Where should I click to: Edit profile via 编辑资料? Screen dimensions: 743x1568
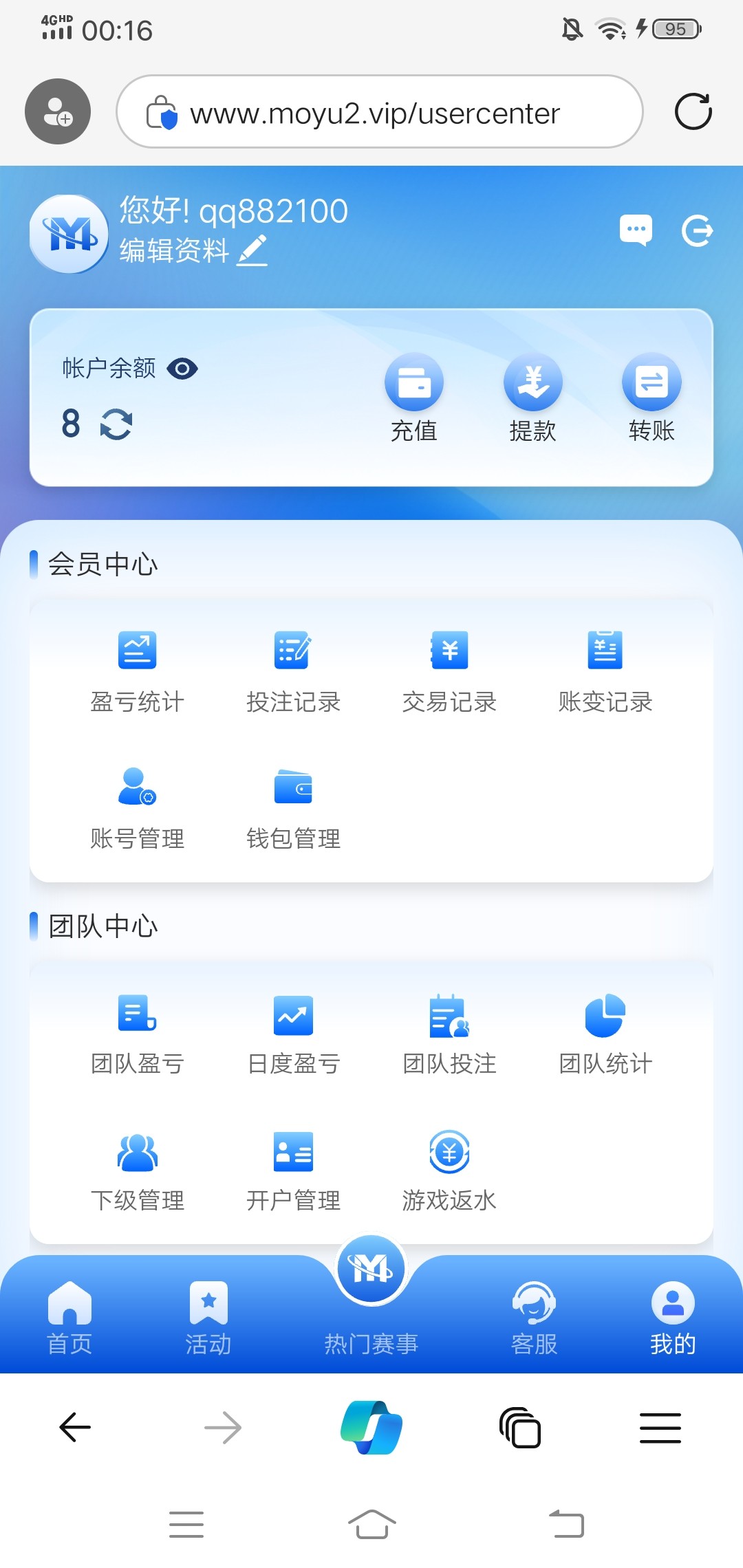(193, 250)
